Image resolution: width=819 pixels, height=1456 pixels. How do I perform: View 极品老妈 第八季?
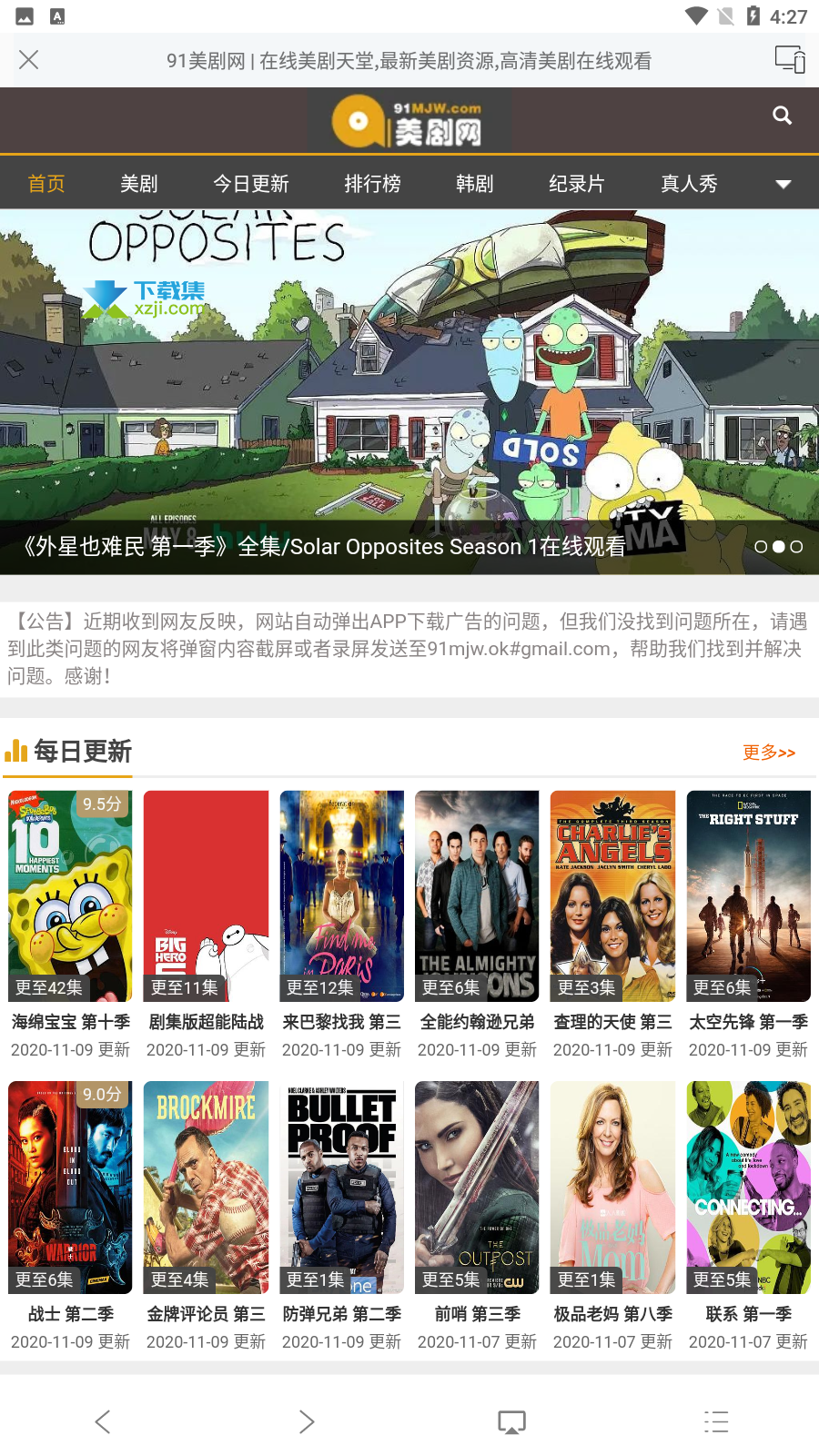click(x=613, y=1188)
